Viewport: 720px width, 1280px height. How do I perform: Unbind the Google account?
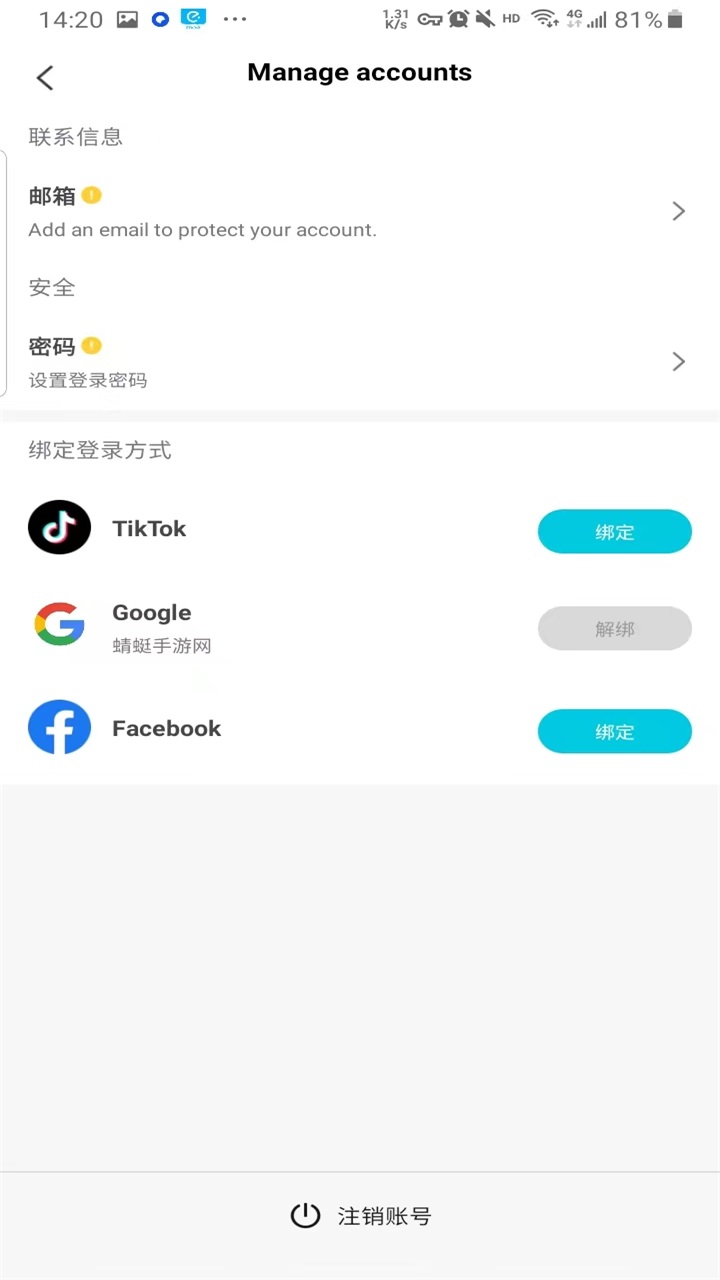[614, 629]
